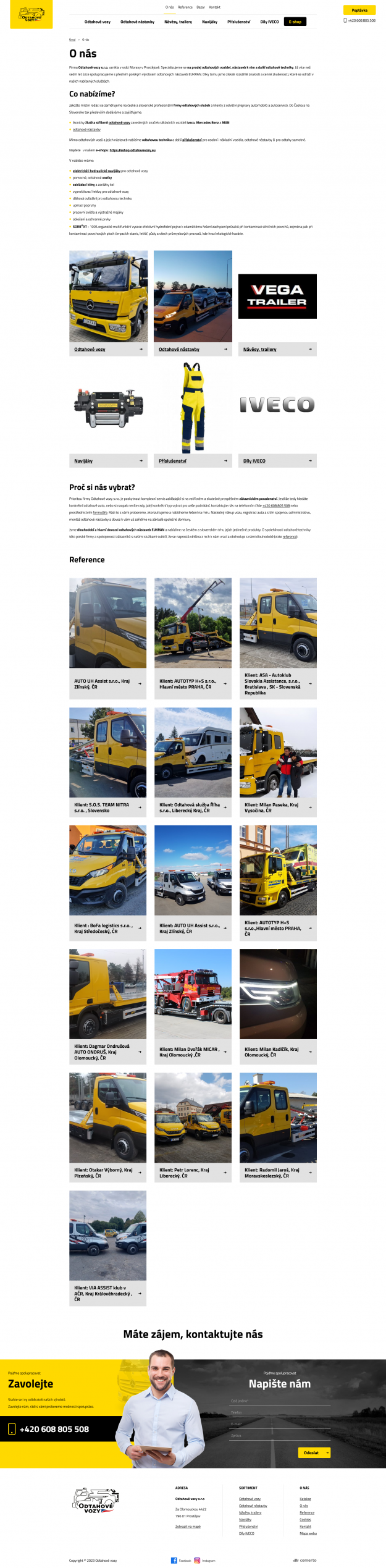
Task: View reference VIA ASSIST klub v AČR
Action: click(x=107, y=1294)
